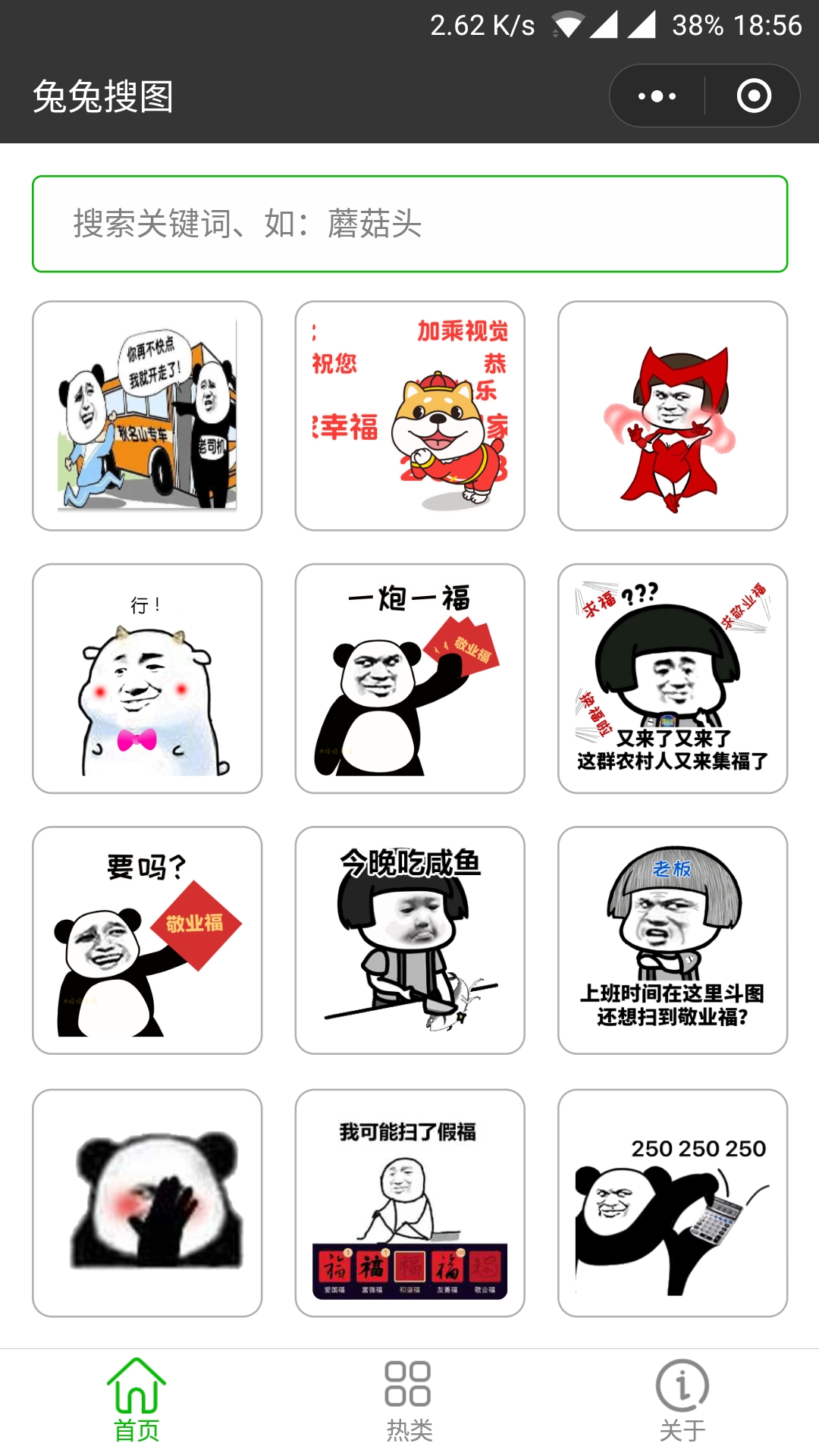Image resolution: width=819 pixels, height=1456 pixels.
Task: Open the blushing panda covering face meme
Action: tap(147, 1203)
